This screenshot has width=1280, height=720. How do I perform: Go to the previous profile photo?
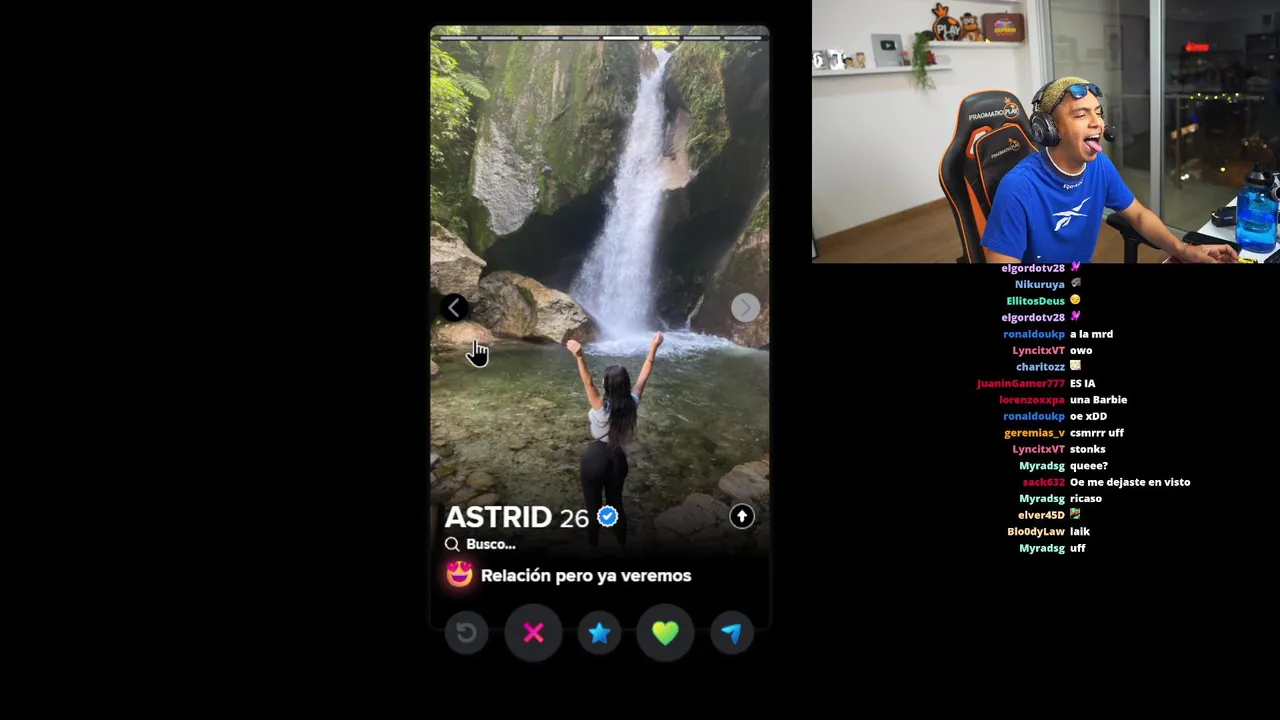454,308
